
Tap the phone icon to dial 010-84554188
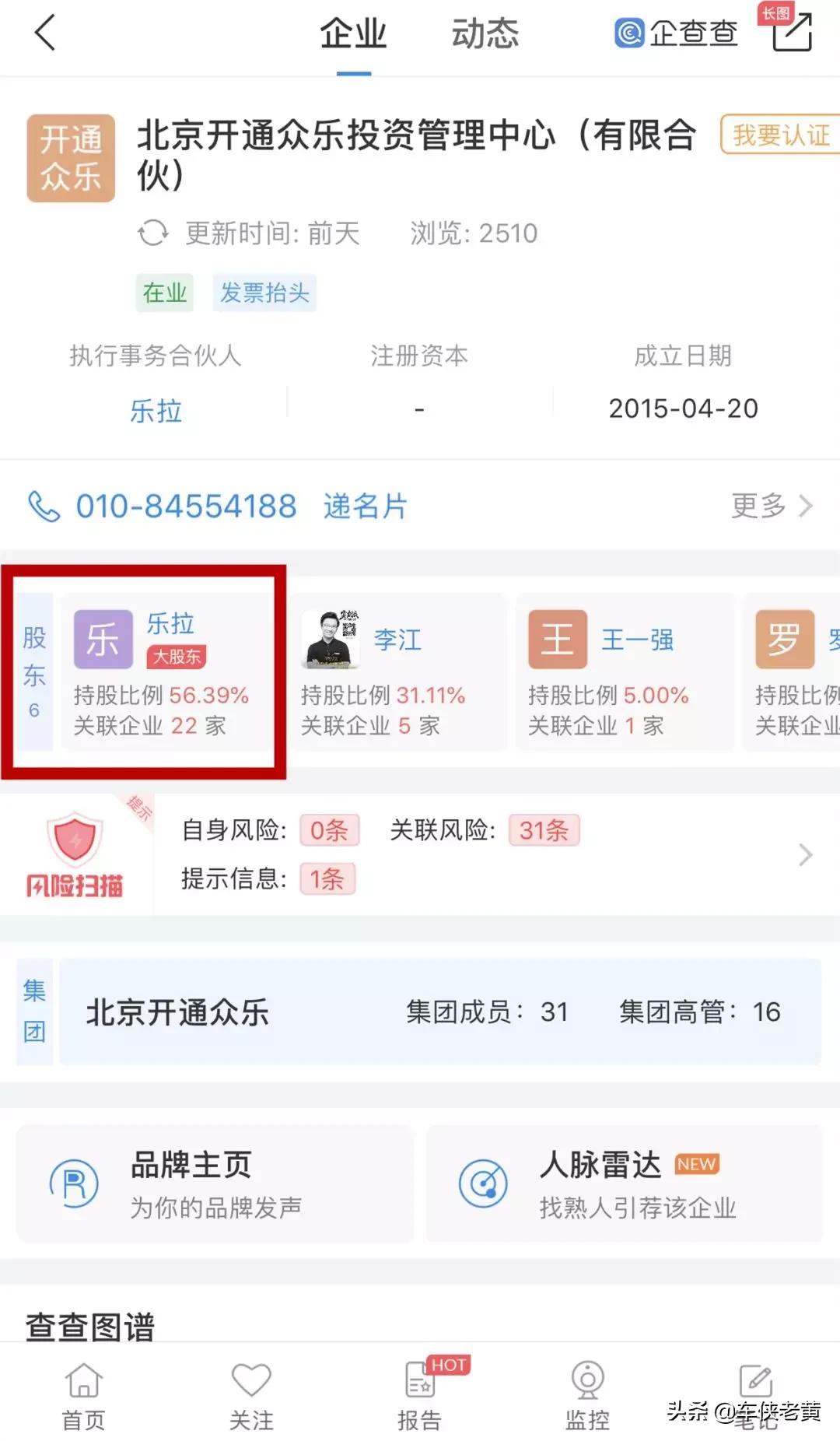point(44,506)
